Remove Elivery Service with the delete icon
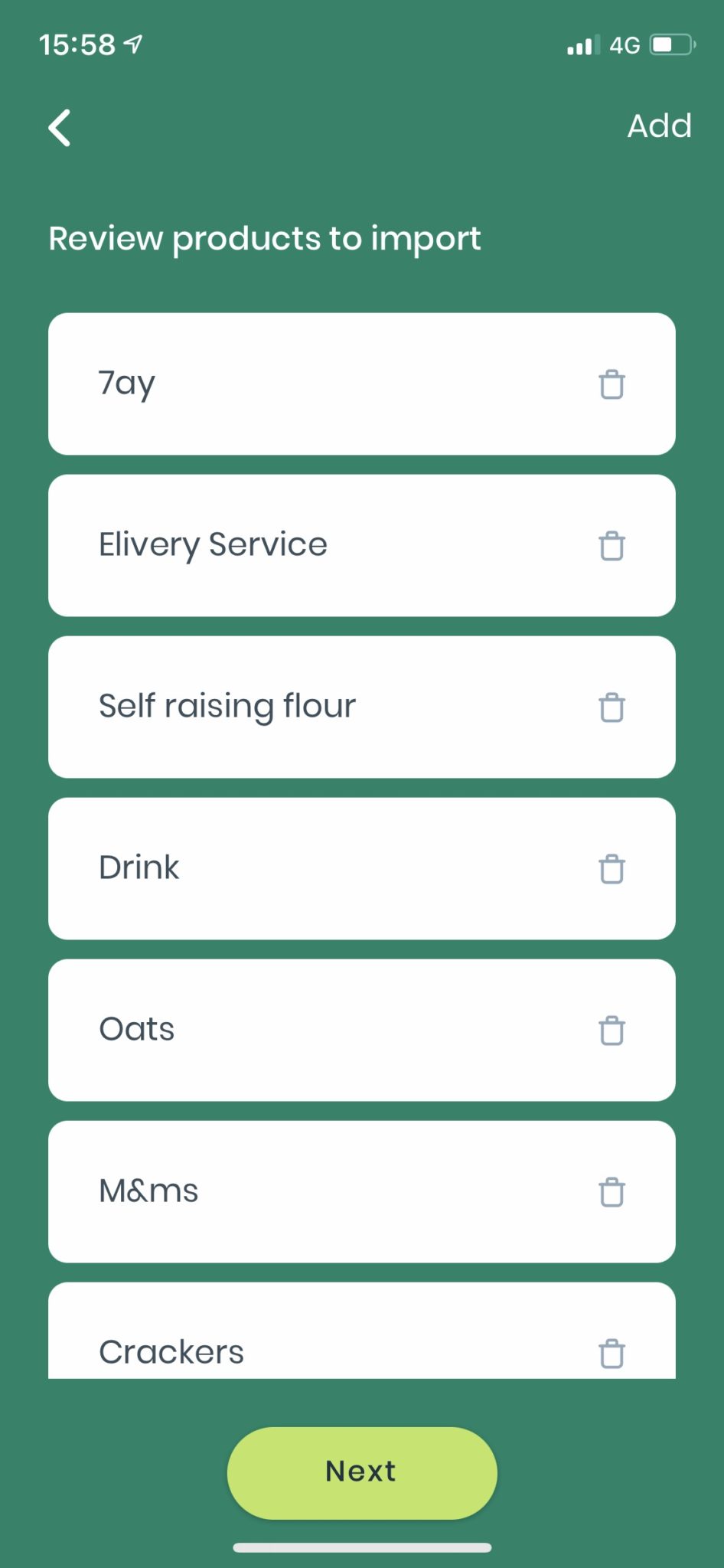Viewport: 724px width, 1568px height. pos(611,547)
